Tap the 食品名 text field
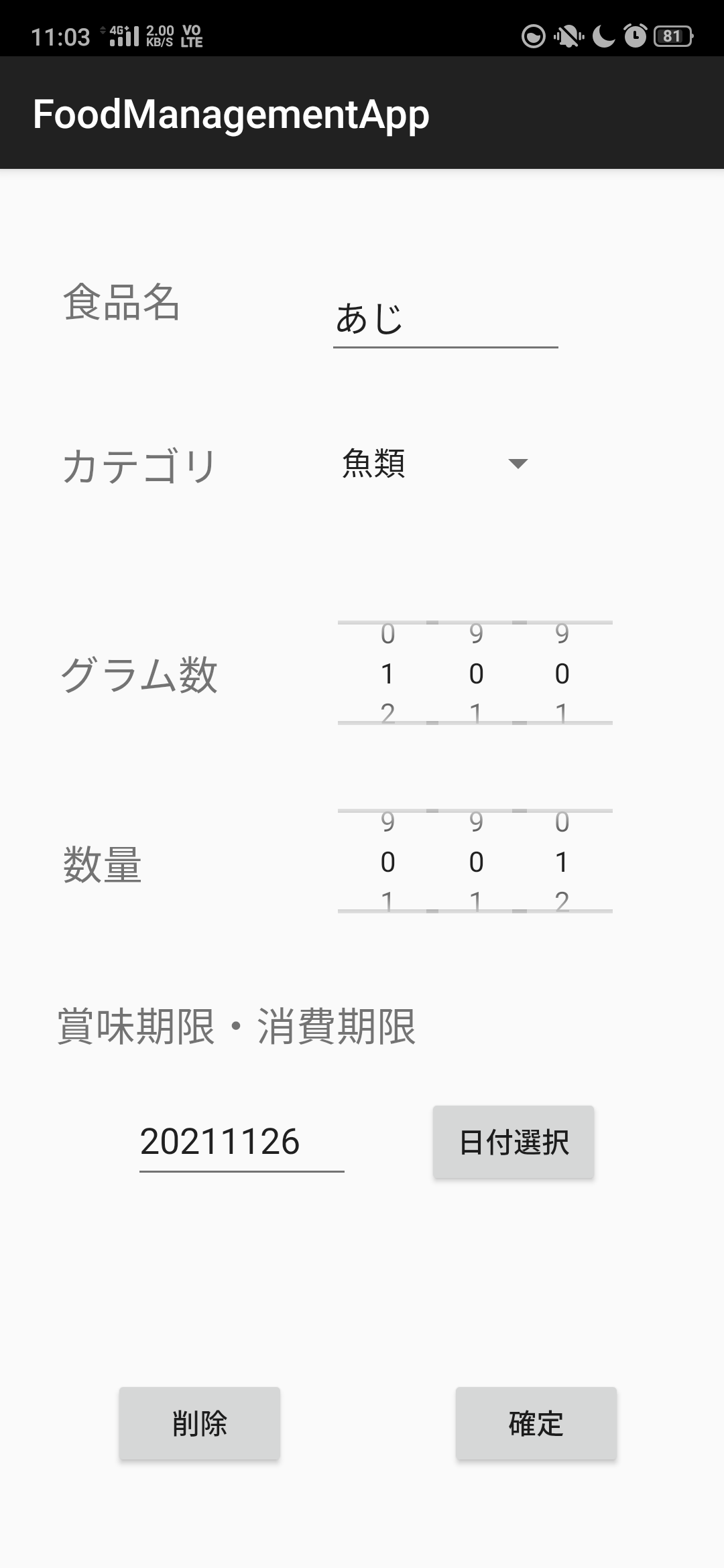 point(445,320)
